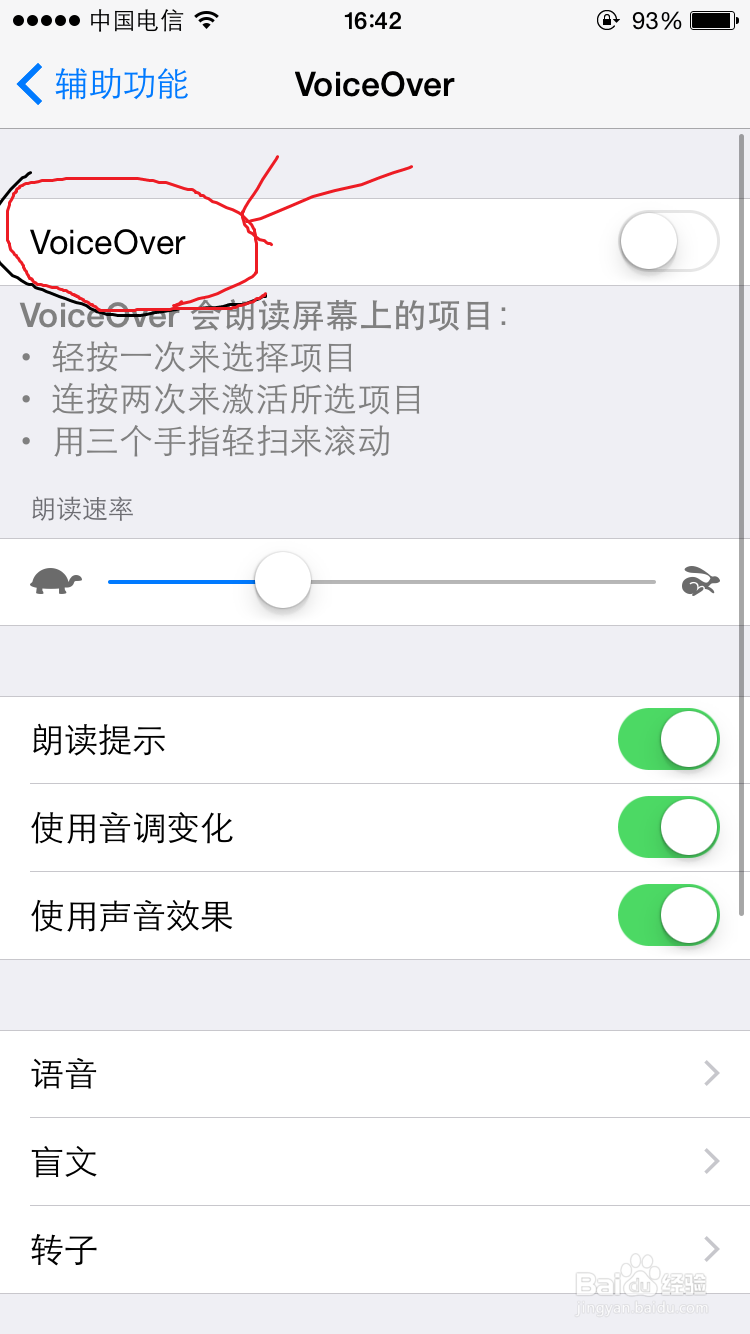Tap the battery icon at top right
This screenshot has width=750, height=1334.
pyautogui.click(x=712, y=18)
